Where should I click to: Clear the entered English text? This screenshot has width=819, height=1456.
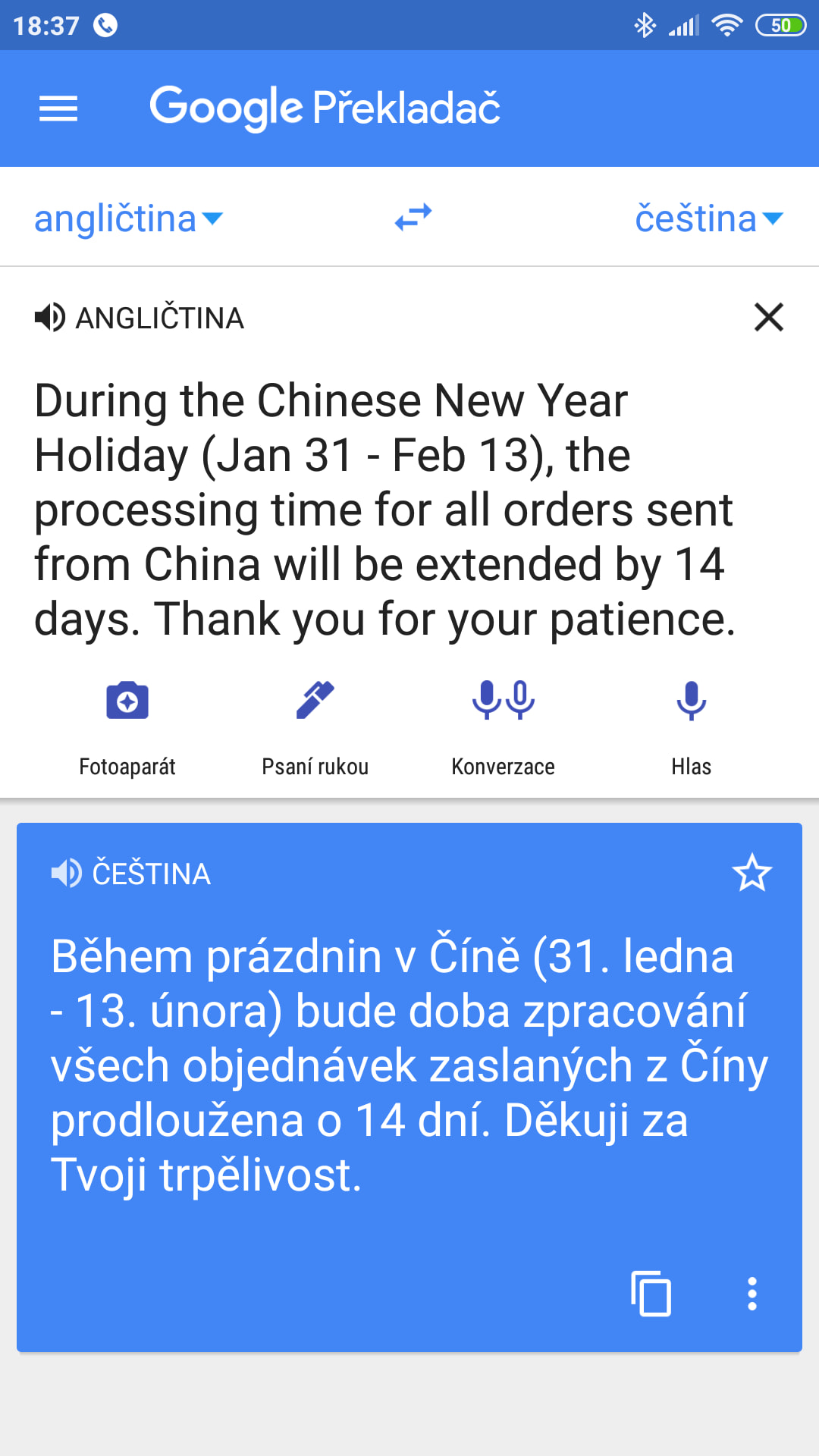click(768, 317)
